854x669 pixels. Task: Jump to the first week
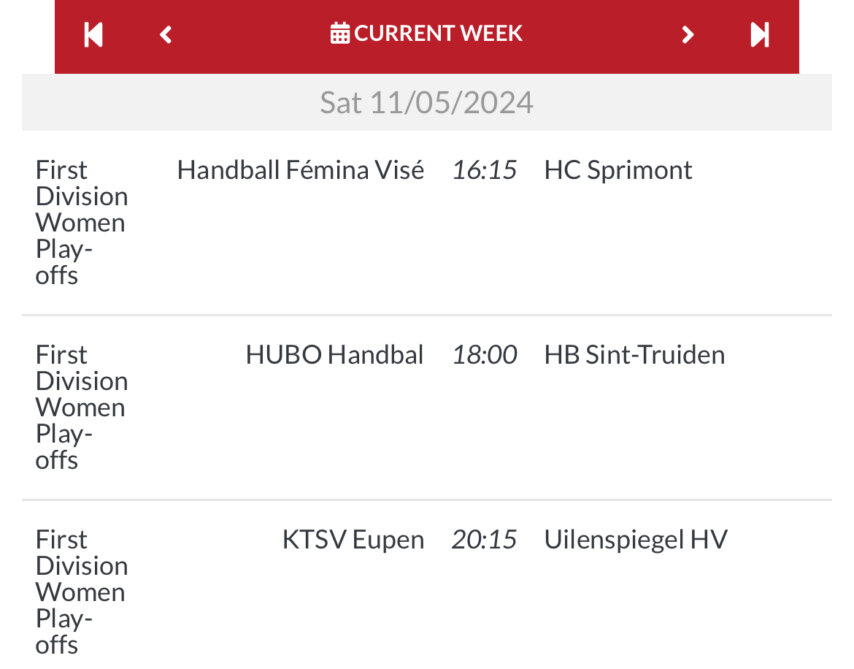[93, 34]
